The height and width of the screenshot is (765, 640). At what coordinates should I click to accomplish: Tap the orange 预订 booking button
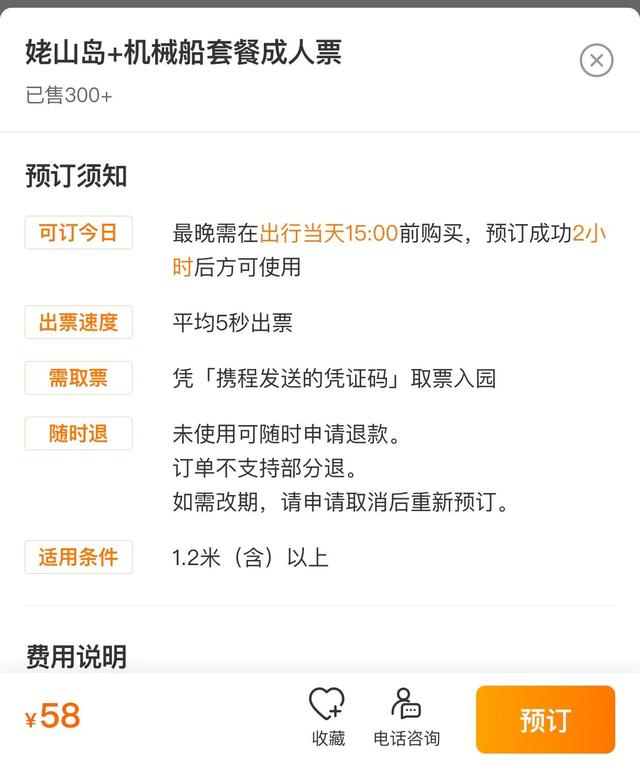pos(545,719)
